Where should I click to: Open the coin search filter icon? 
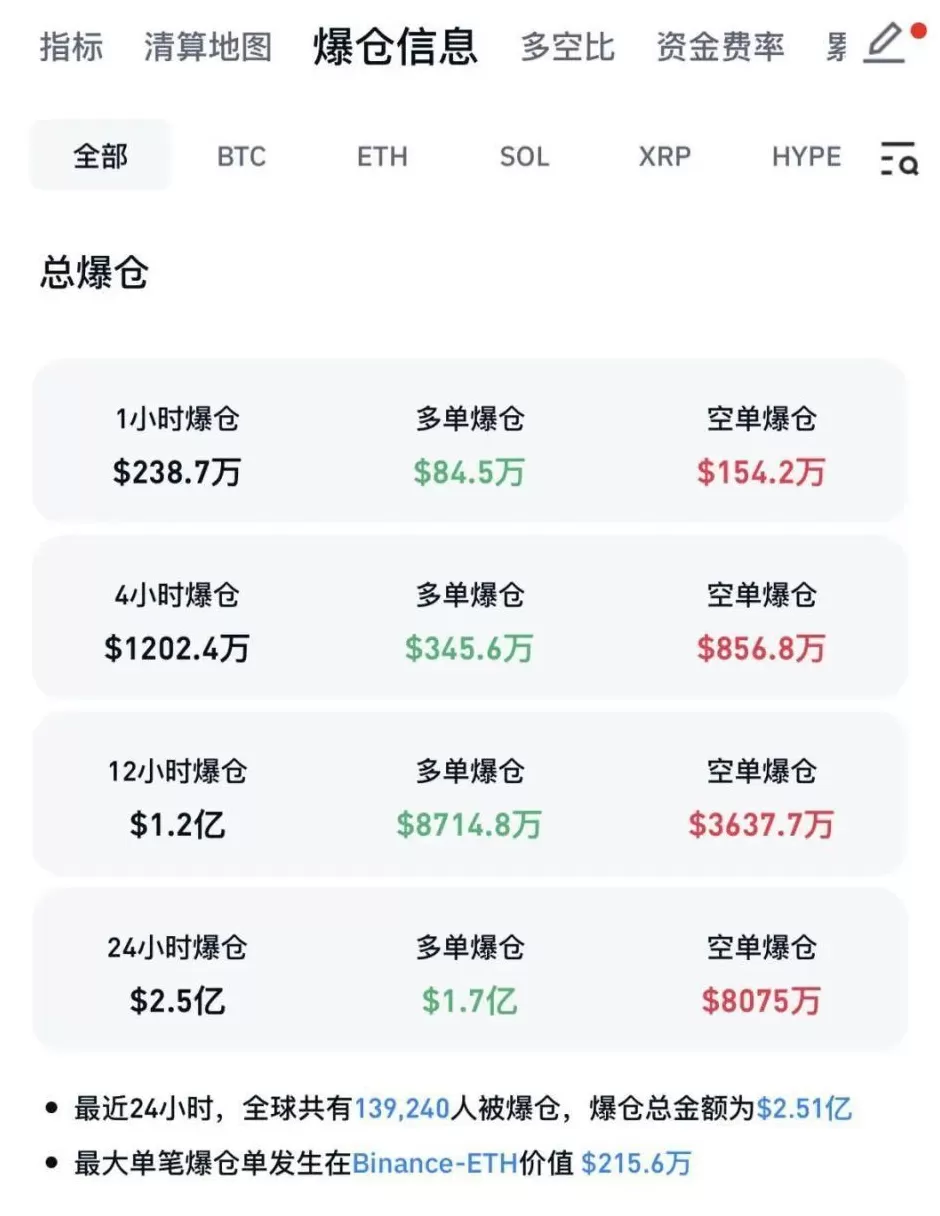coord(897,157)
